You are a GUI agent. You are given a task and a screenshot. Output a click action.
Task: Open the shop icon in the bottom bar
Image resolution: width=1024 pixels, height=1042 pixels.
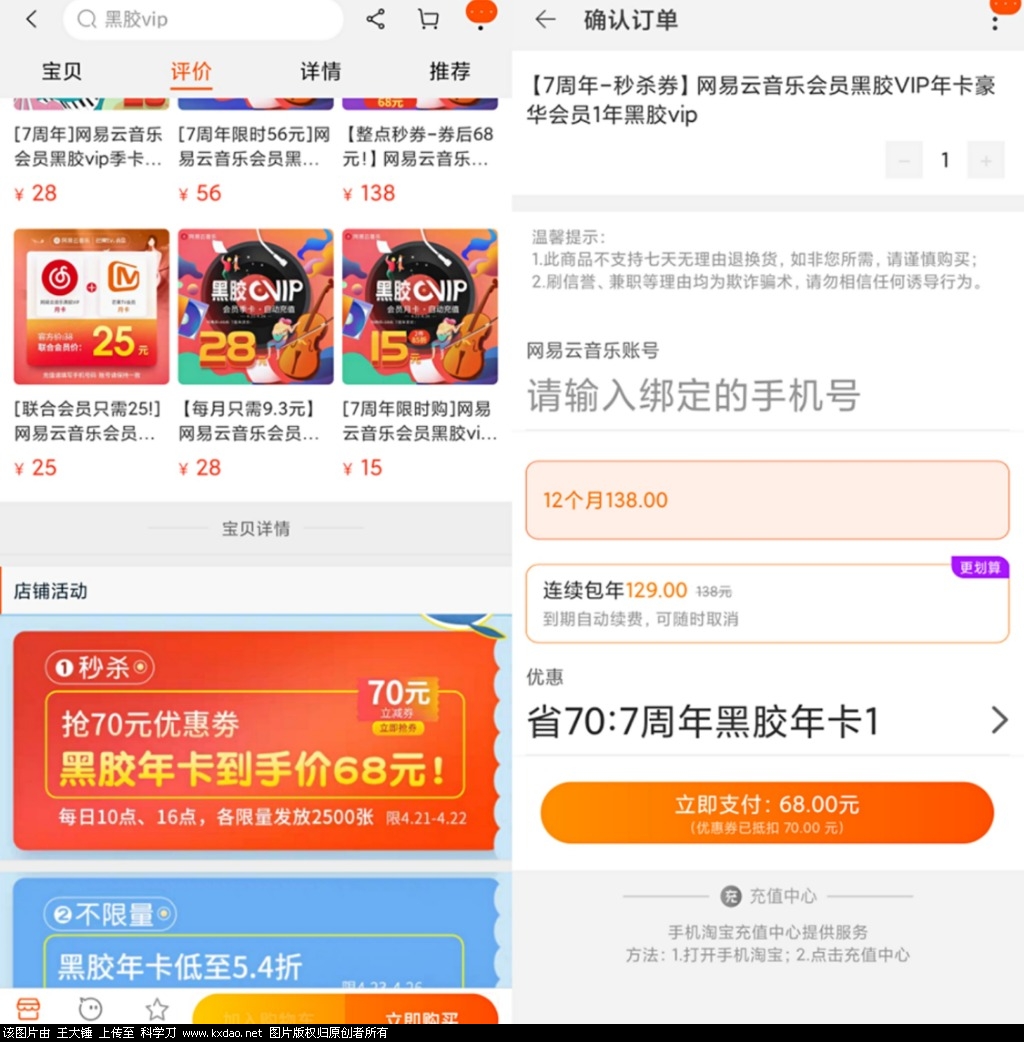(29, 1008)
